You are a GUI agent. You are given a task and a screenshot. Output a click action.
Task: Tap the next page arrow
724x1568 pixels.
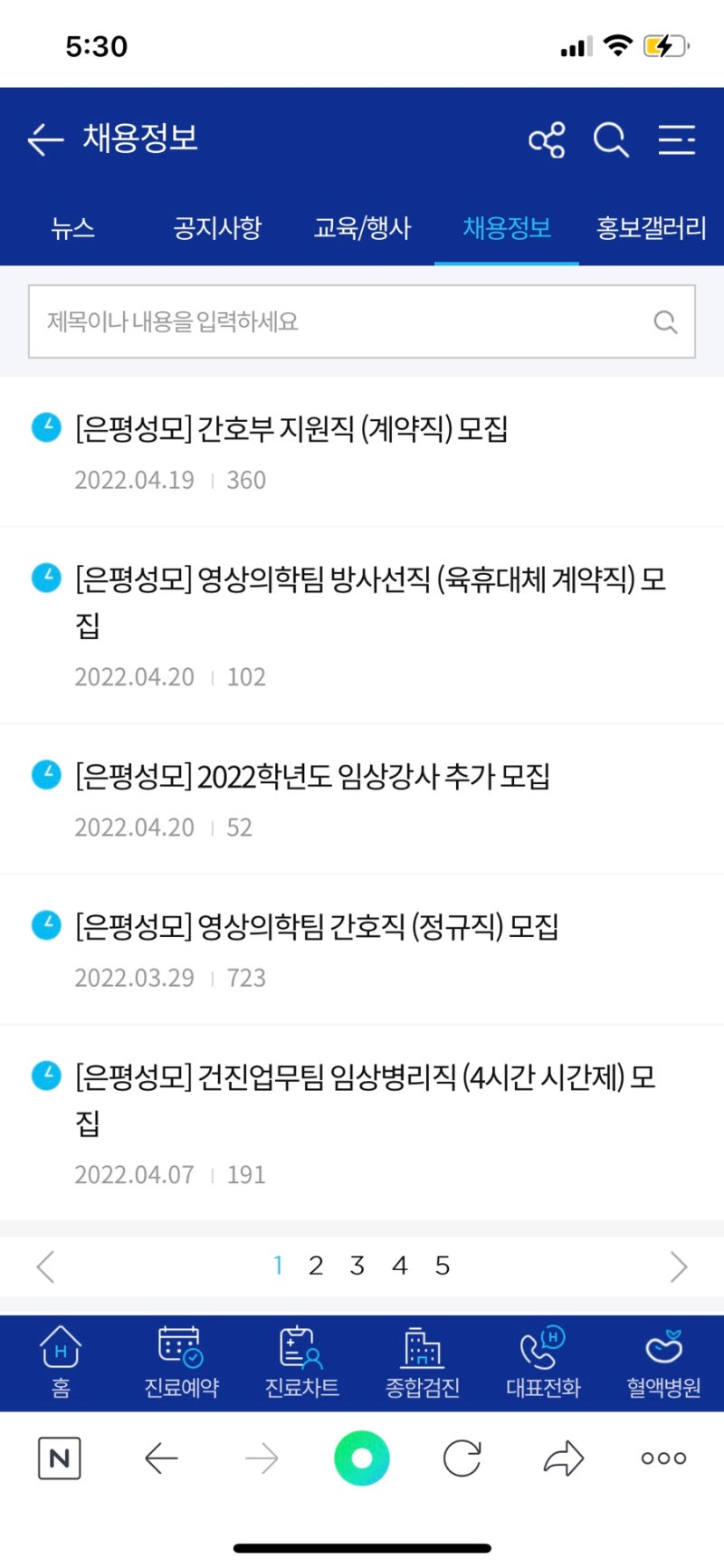point(679,1267)
